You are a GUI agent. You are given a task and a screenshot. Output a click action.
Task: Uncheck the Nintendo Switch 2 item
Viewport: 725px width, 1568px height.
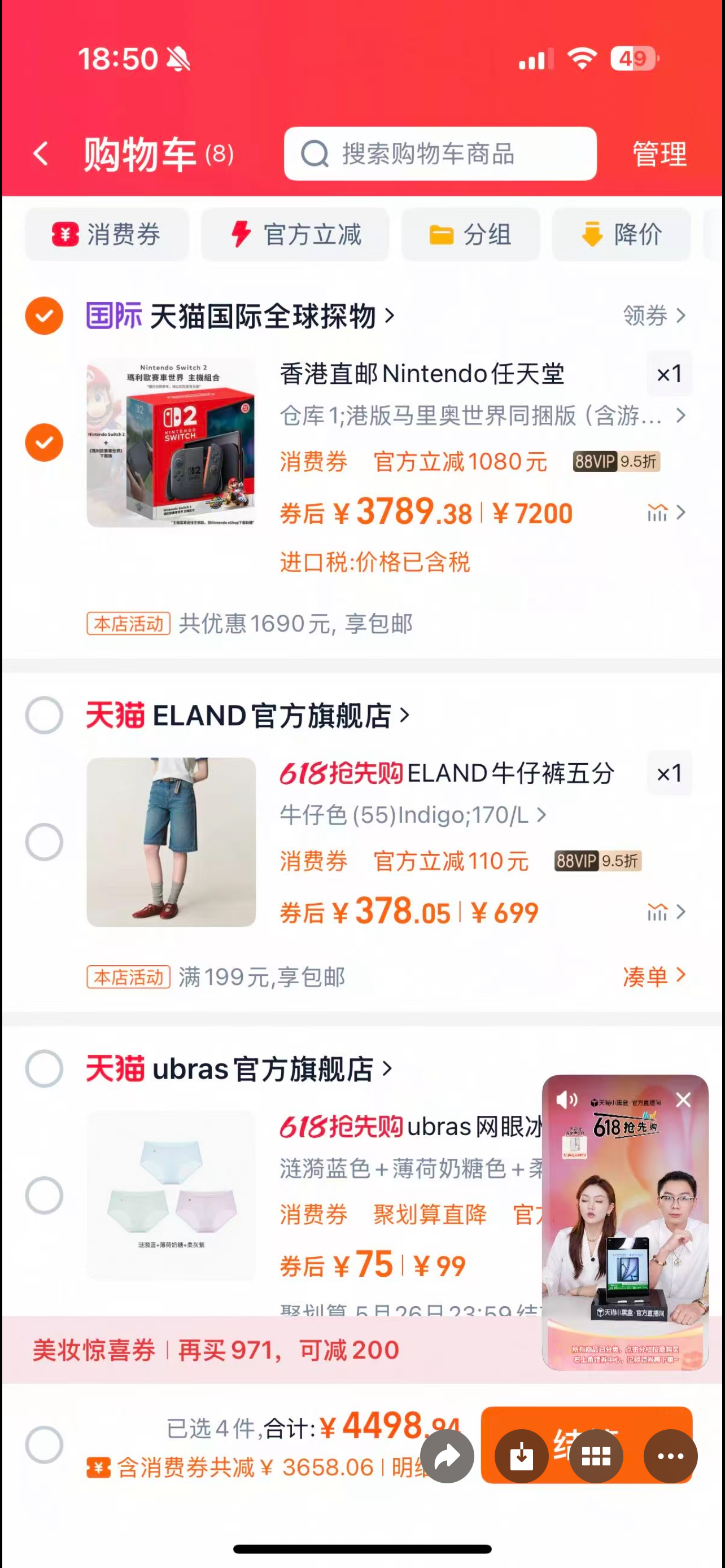pos(44,443)
